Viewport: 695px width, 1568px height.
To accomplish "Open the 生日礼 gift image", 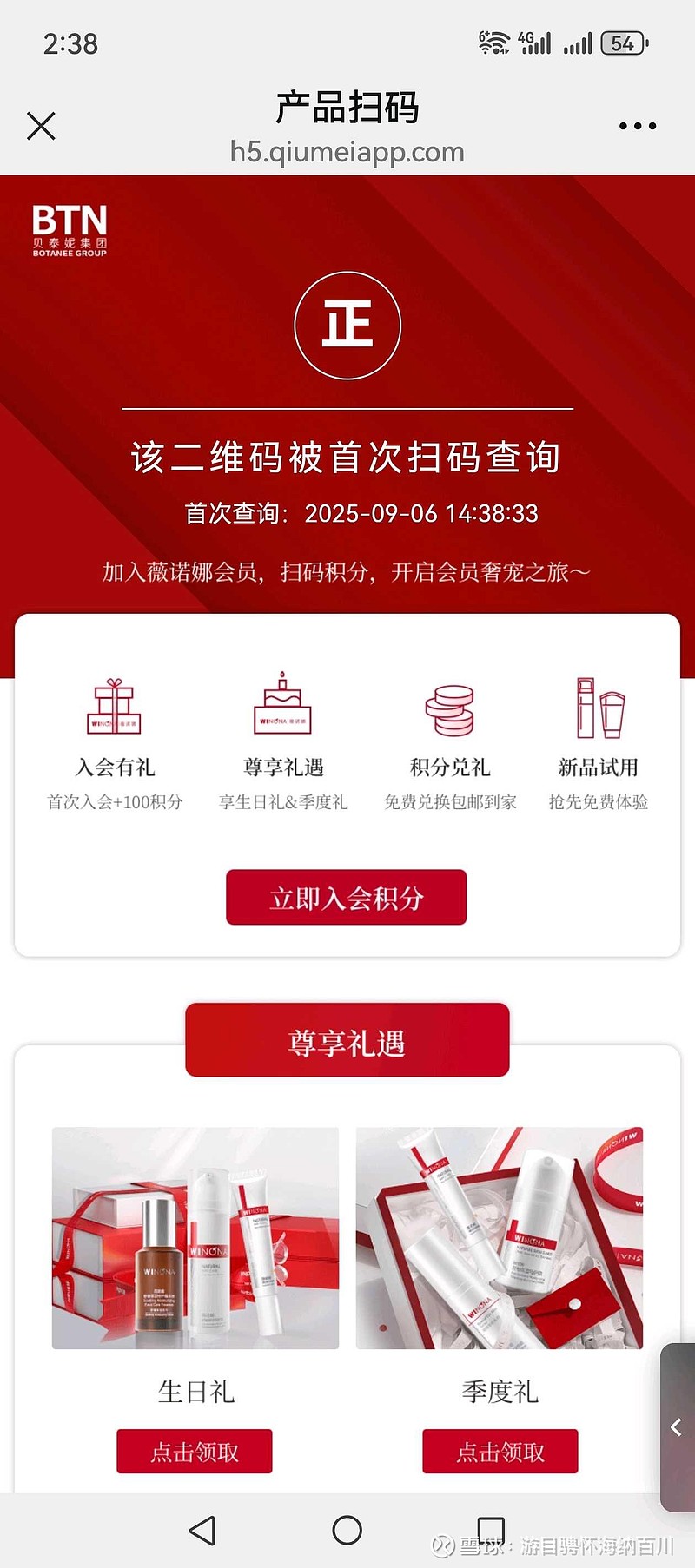I will [195, 1237].
